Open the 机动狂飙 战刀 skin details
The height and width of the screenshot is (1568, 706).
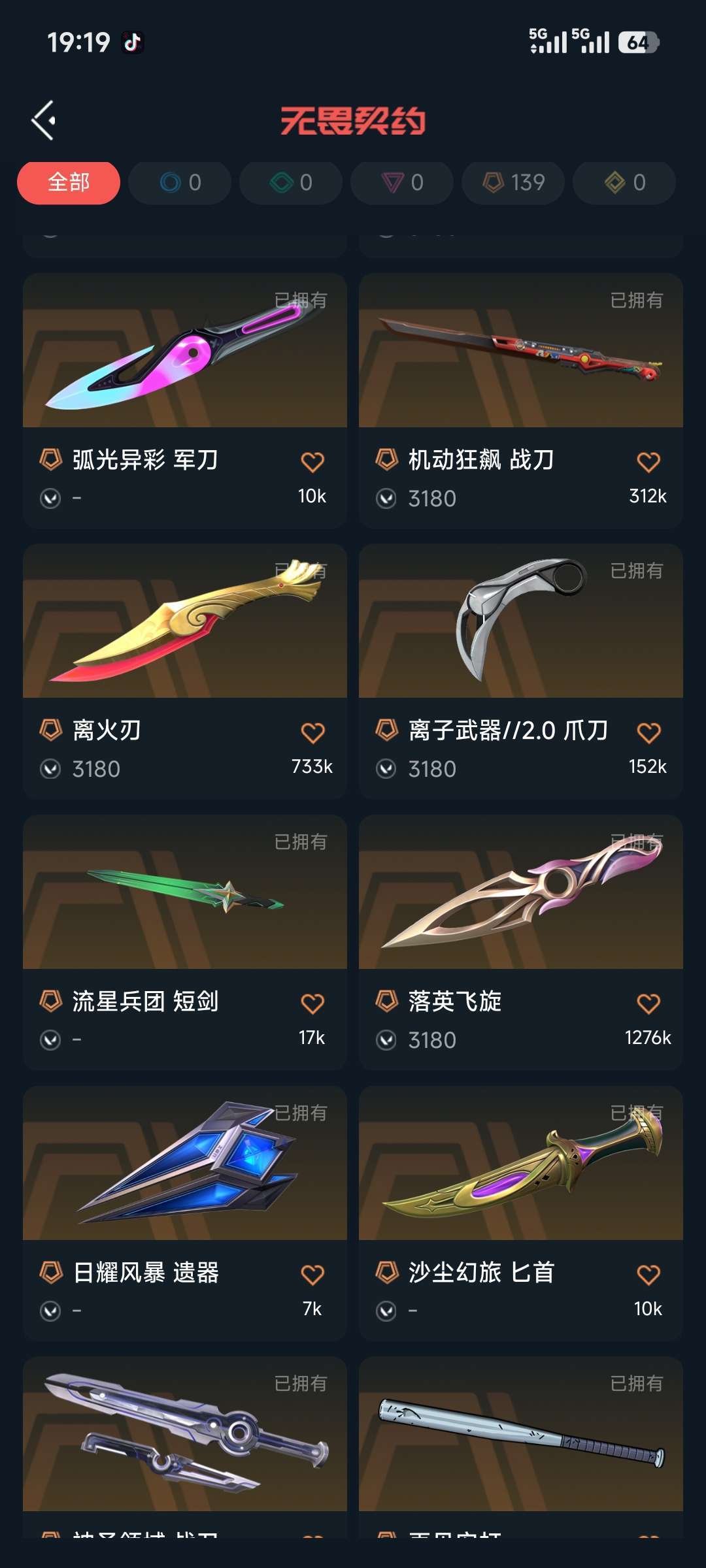(520, 356)
